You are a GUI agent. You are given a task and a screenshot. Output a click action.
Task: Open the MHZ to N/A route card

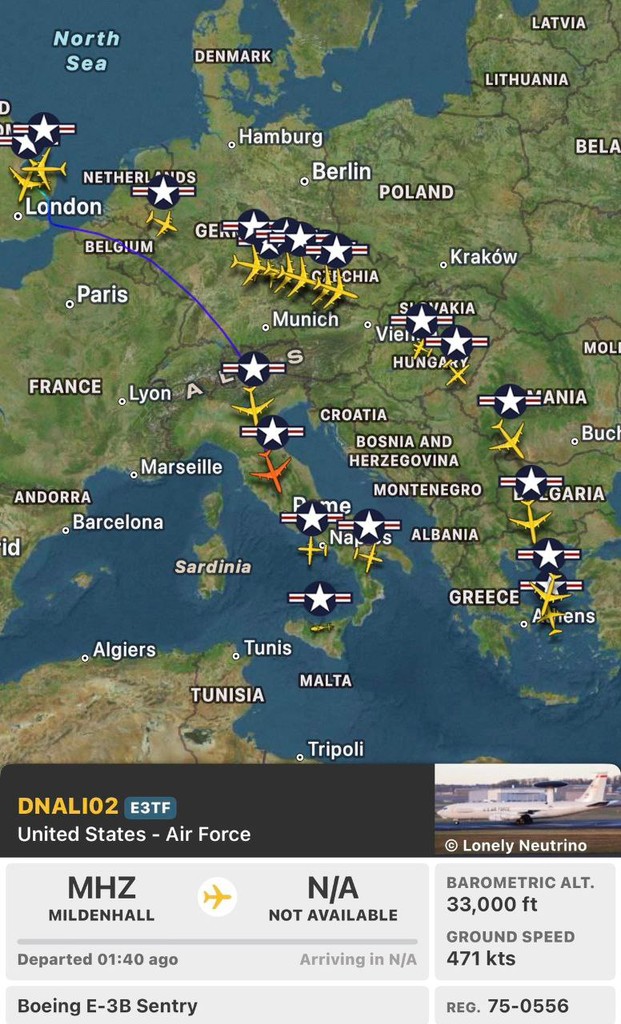pyautogui.click(x=217, y=920)
